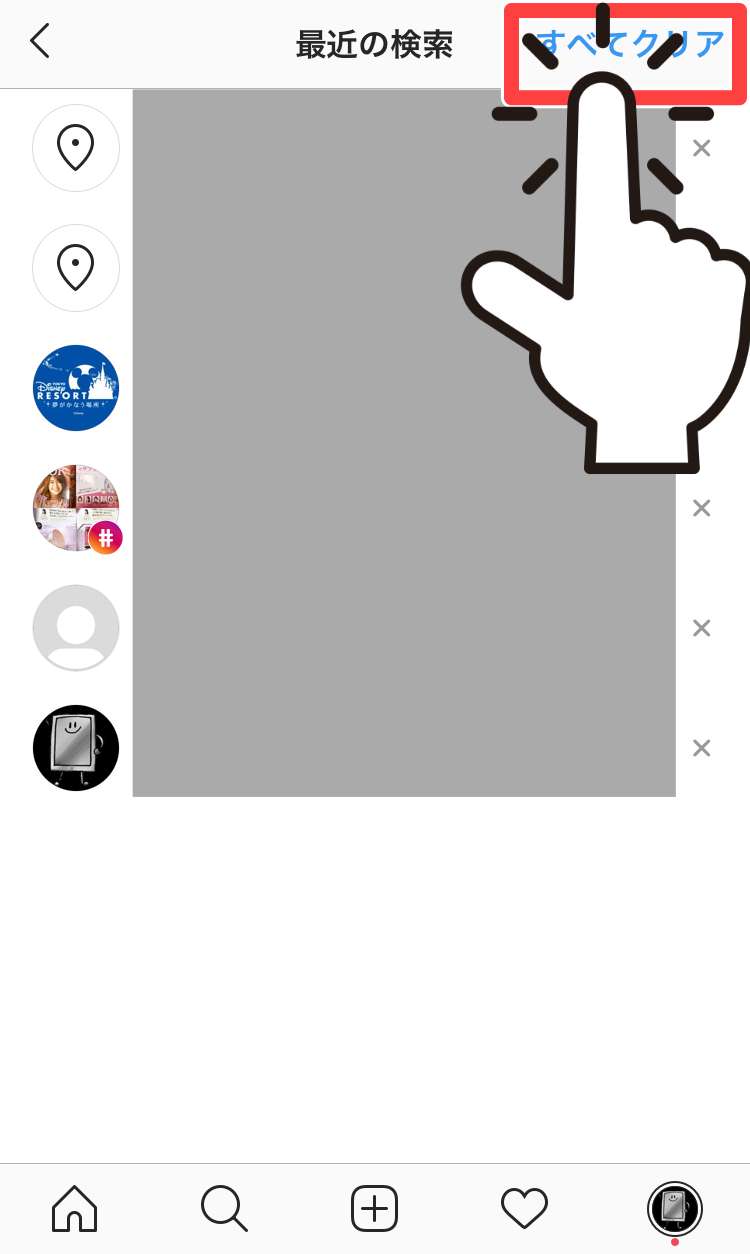The height and width of the screenshot is (1254, 750).
Task: Create a new post with the plus tab
Action: click(x=375, y=1209)
